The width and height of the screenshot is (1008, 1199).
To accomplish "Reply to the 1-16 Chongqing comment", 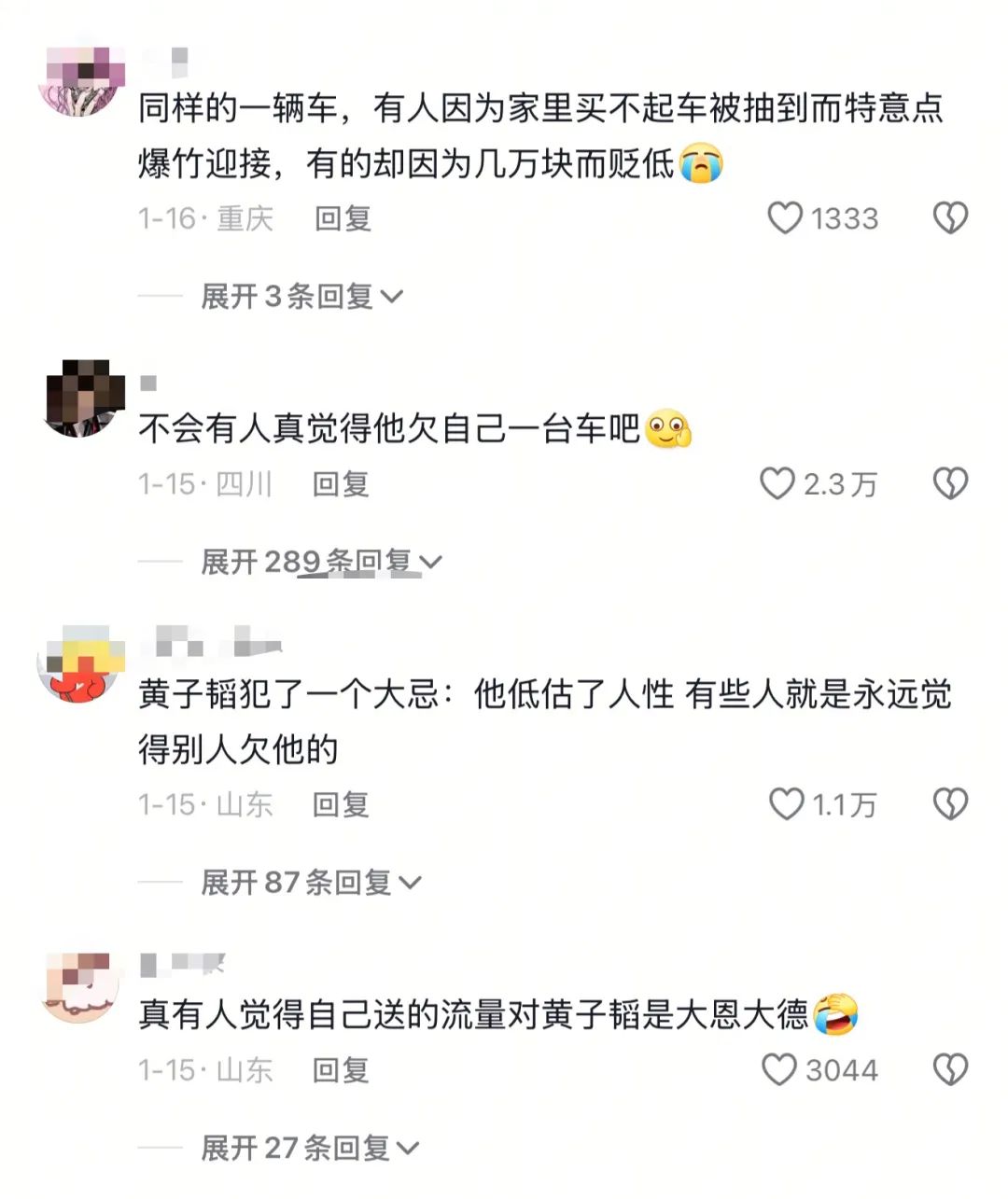I will [x=343, y=218].
